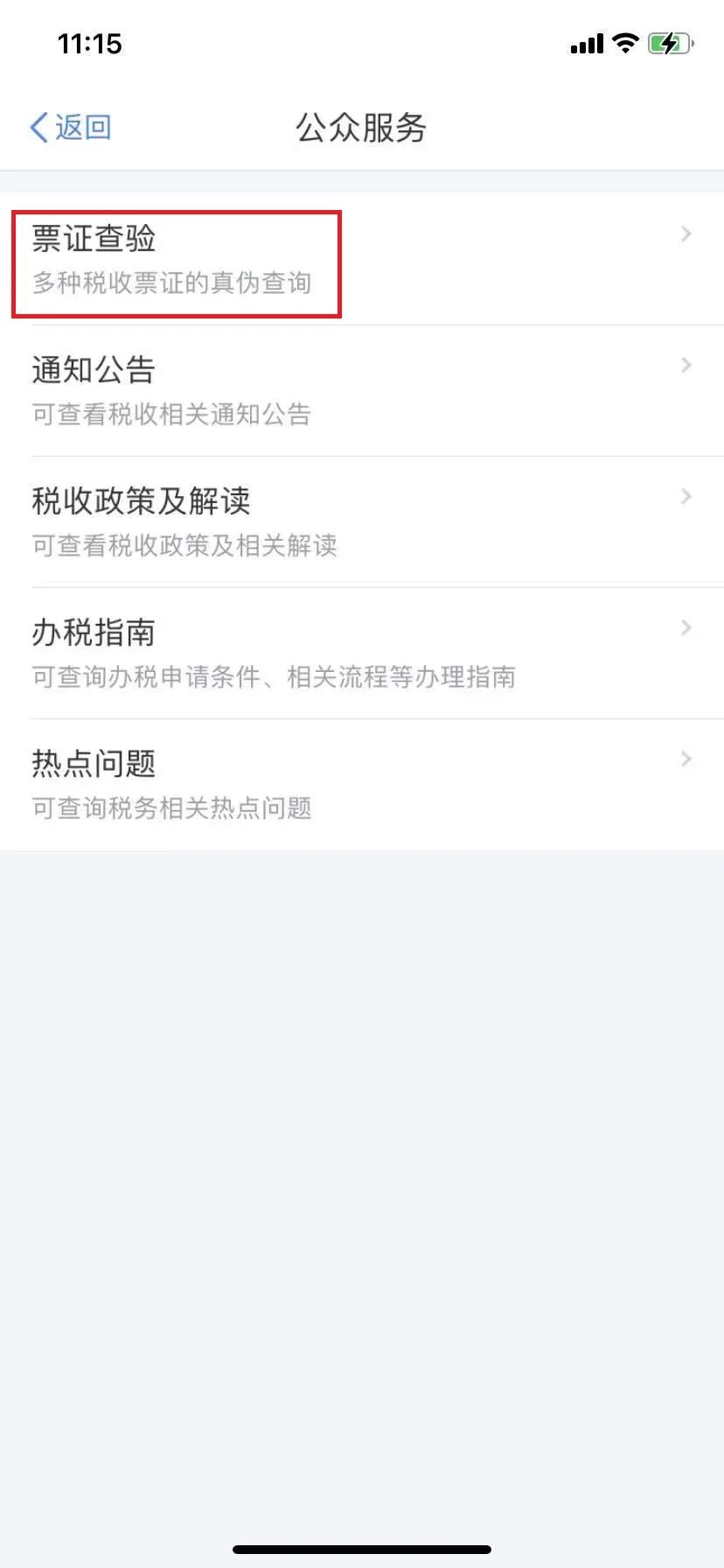Open 热点问题 hot questions

(362, 784)
